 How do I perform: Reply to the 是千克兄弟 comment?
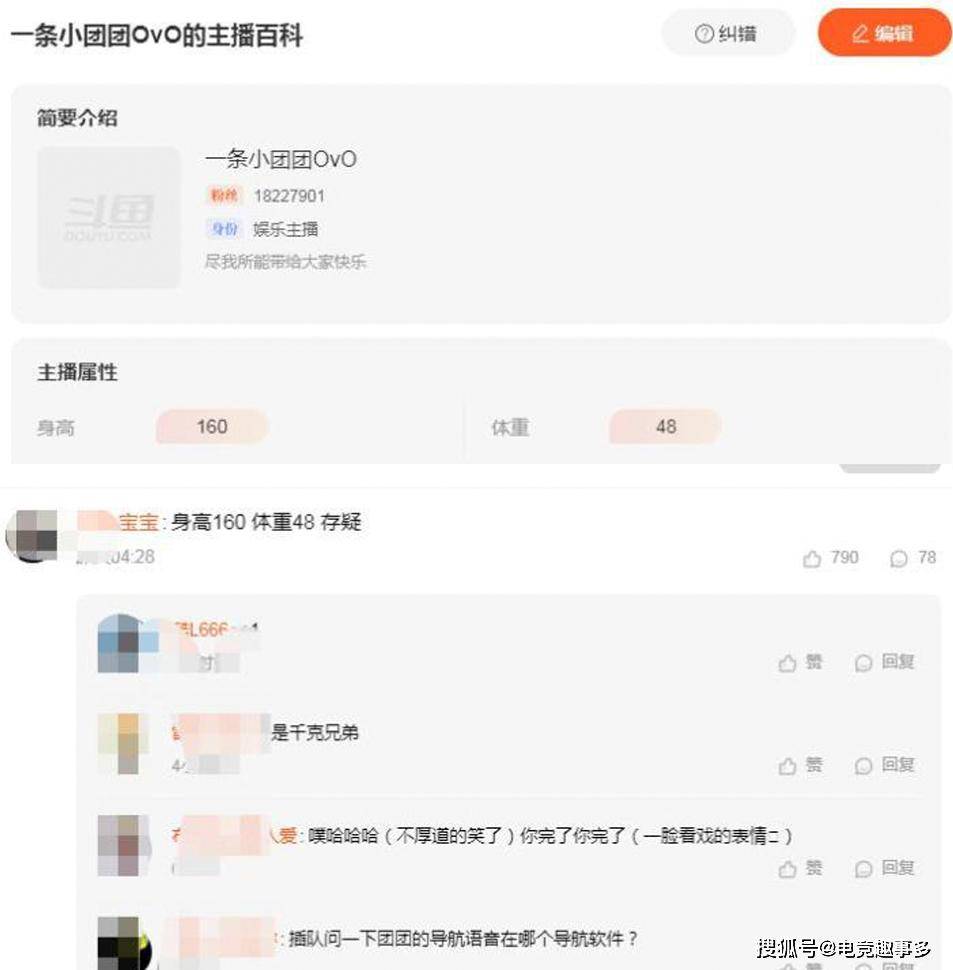point(884,765)
